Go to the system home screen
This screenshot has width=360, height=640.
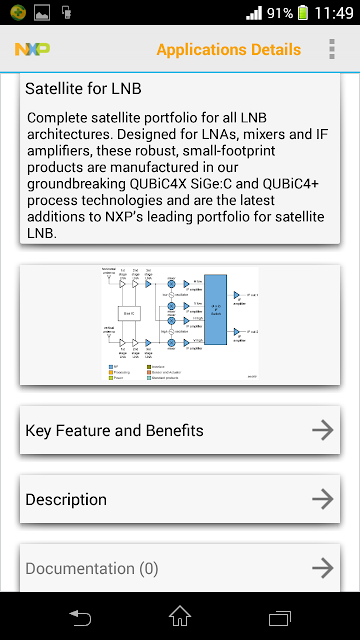180,616
